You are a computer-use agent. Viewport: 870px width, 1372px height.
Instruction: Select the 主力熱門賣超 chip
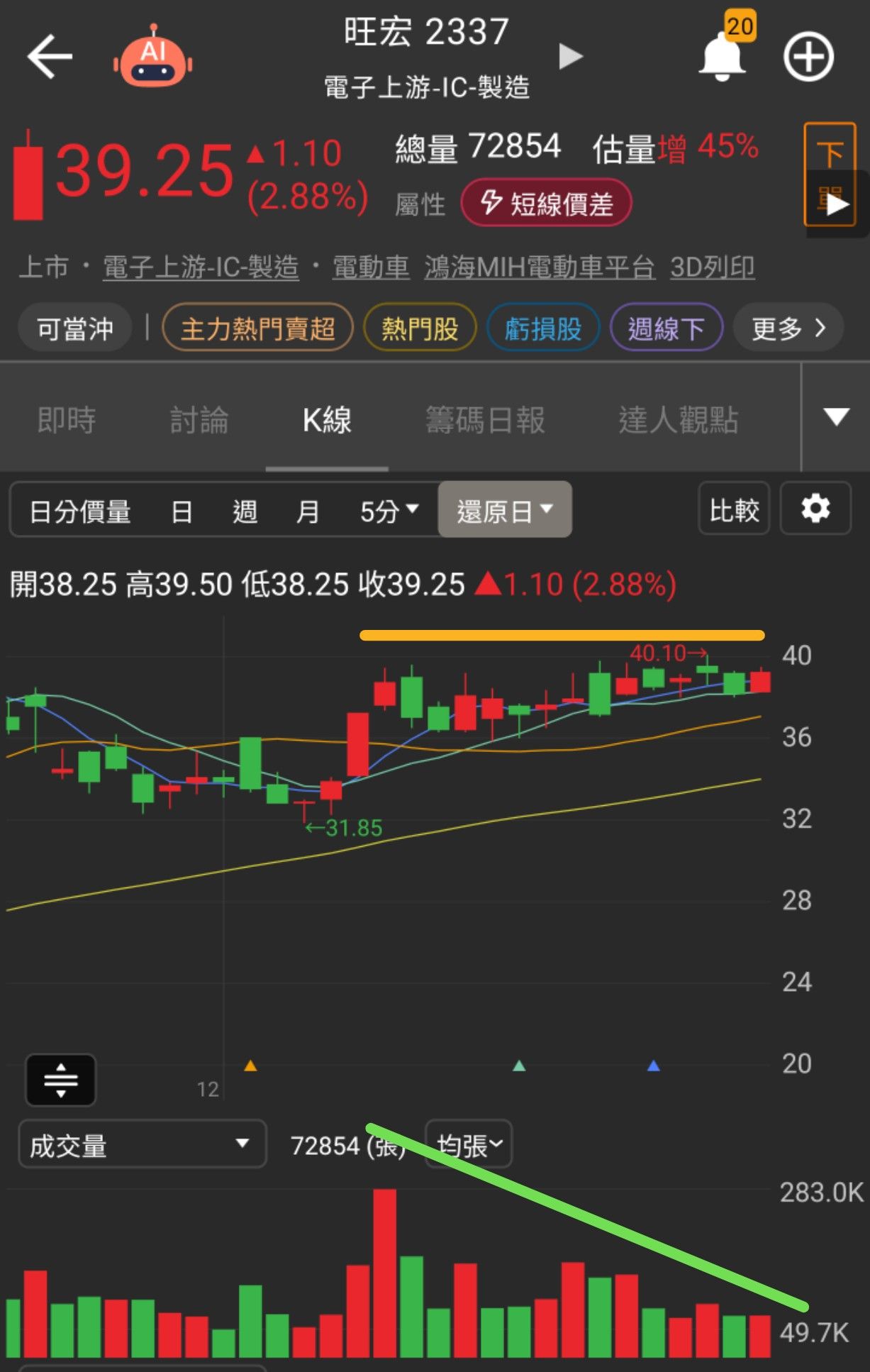tap(257, 328)
